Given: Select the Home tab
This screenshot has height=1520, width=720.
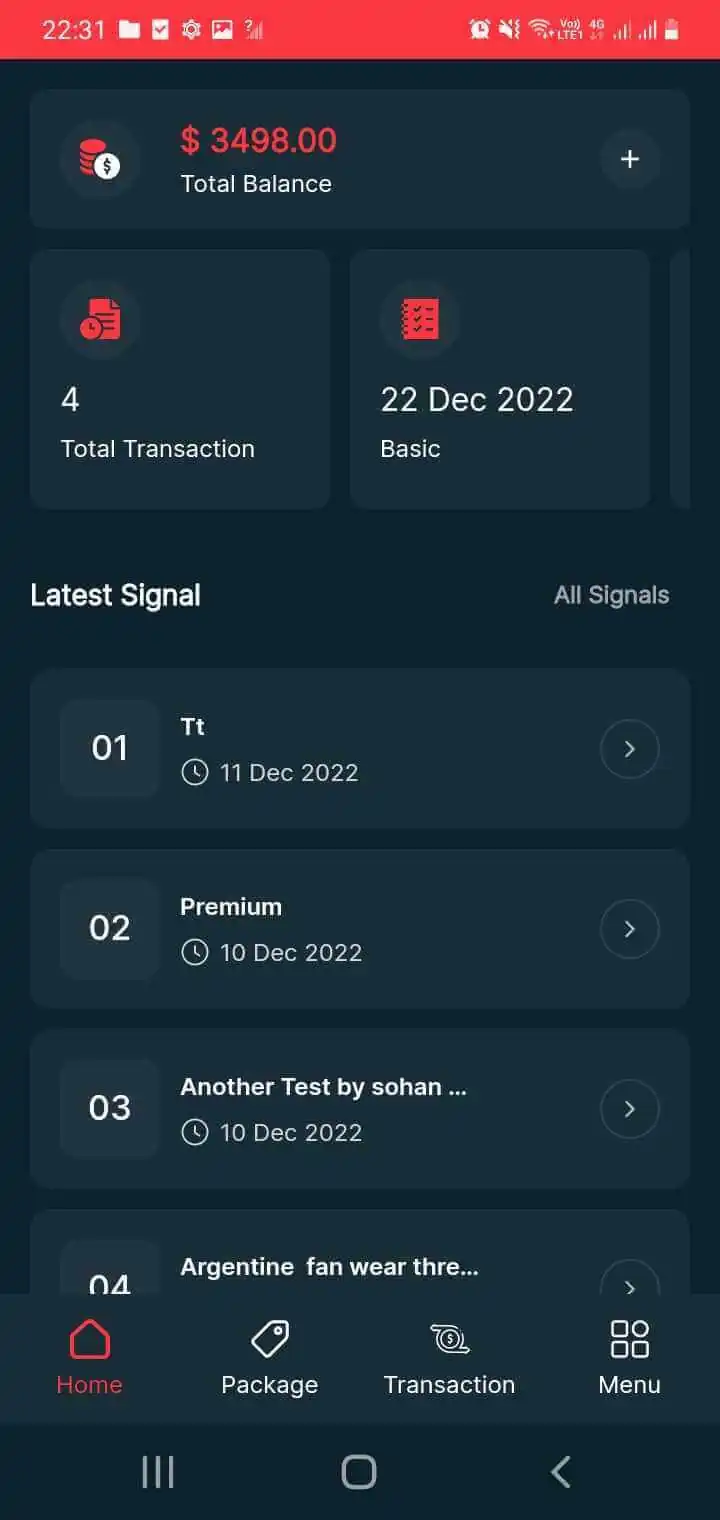Looking at the screenshot, I should (x=89, y=1357).
